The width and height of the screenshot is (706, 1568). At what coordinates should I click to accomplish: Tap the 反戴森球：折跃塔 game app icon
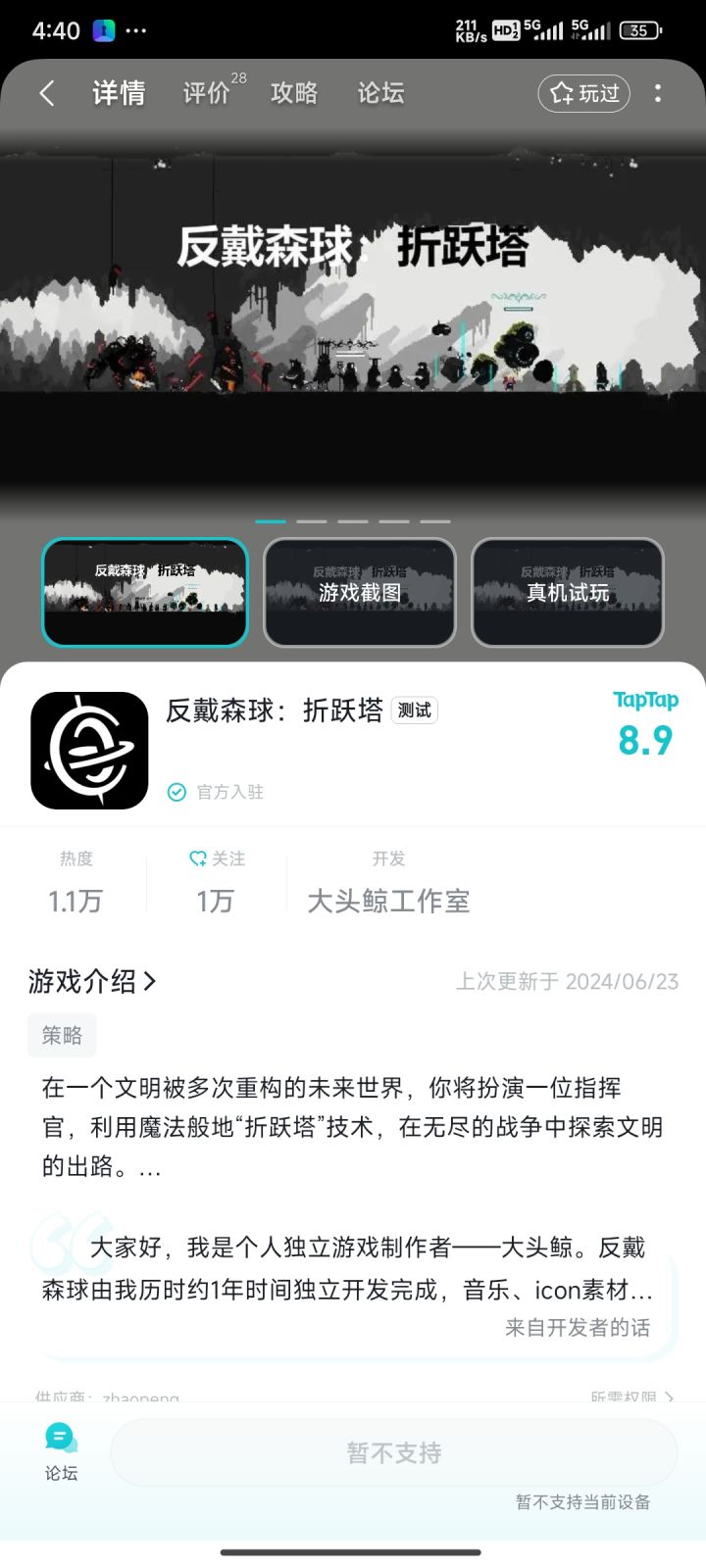coord(89,748)
